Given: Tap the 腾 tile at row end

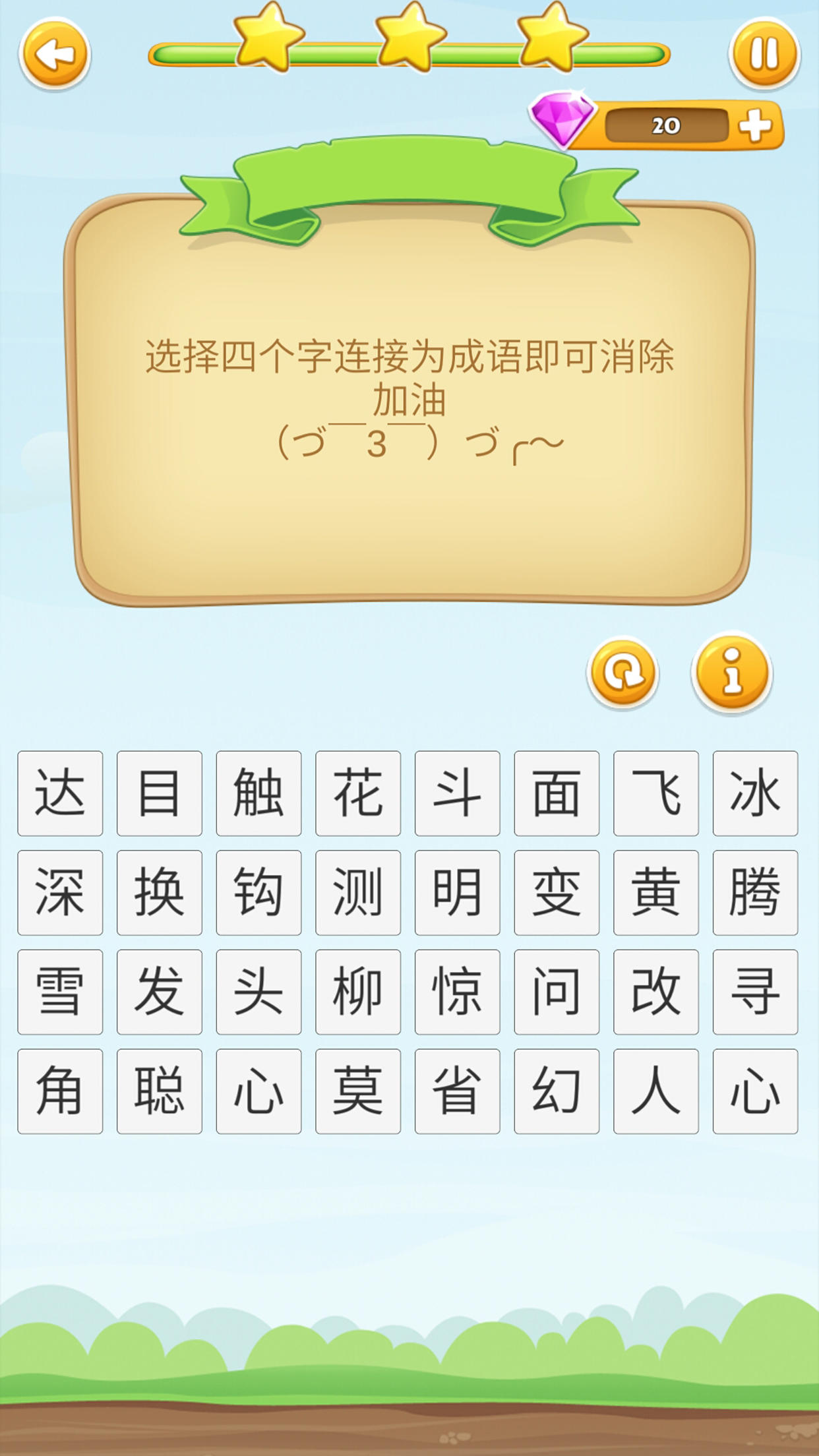Looking at the screenshot, I should (756, 894).
